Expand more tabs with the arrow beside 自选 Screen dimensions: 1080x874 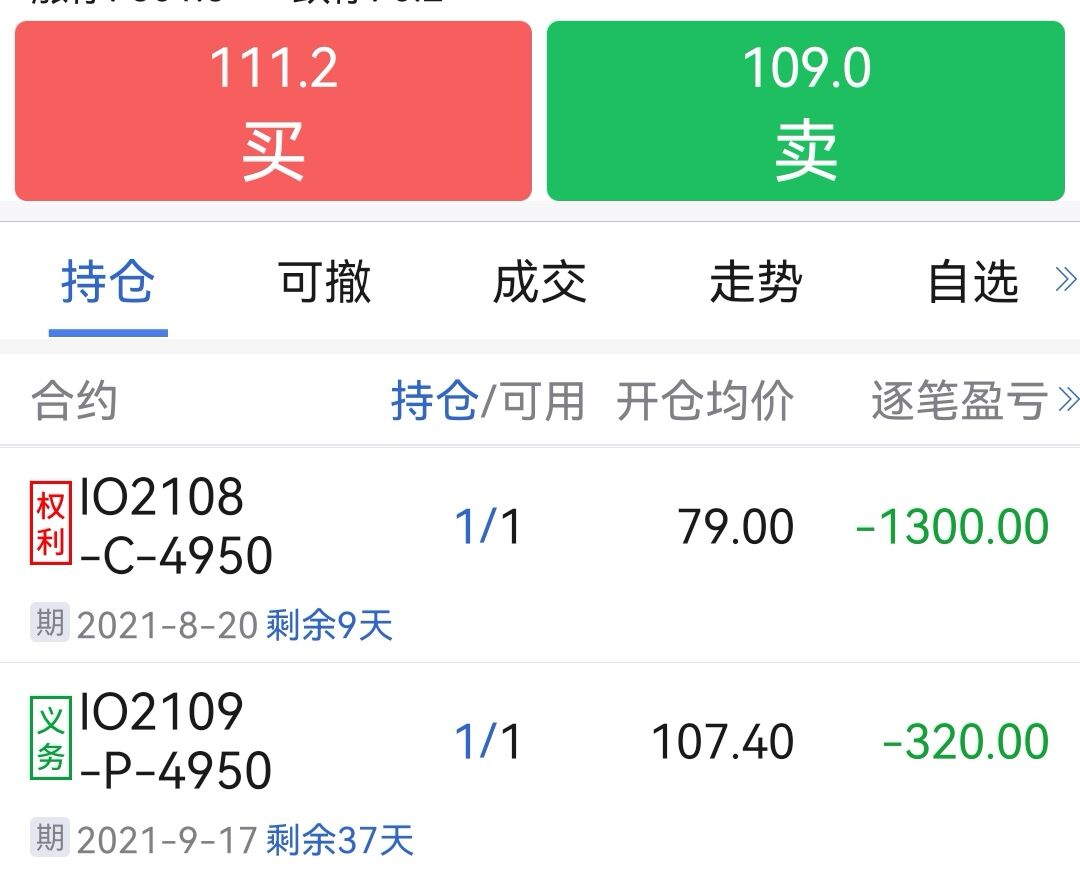click(1065, 281)
